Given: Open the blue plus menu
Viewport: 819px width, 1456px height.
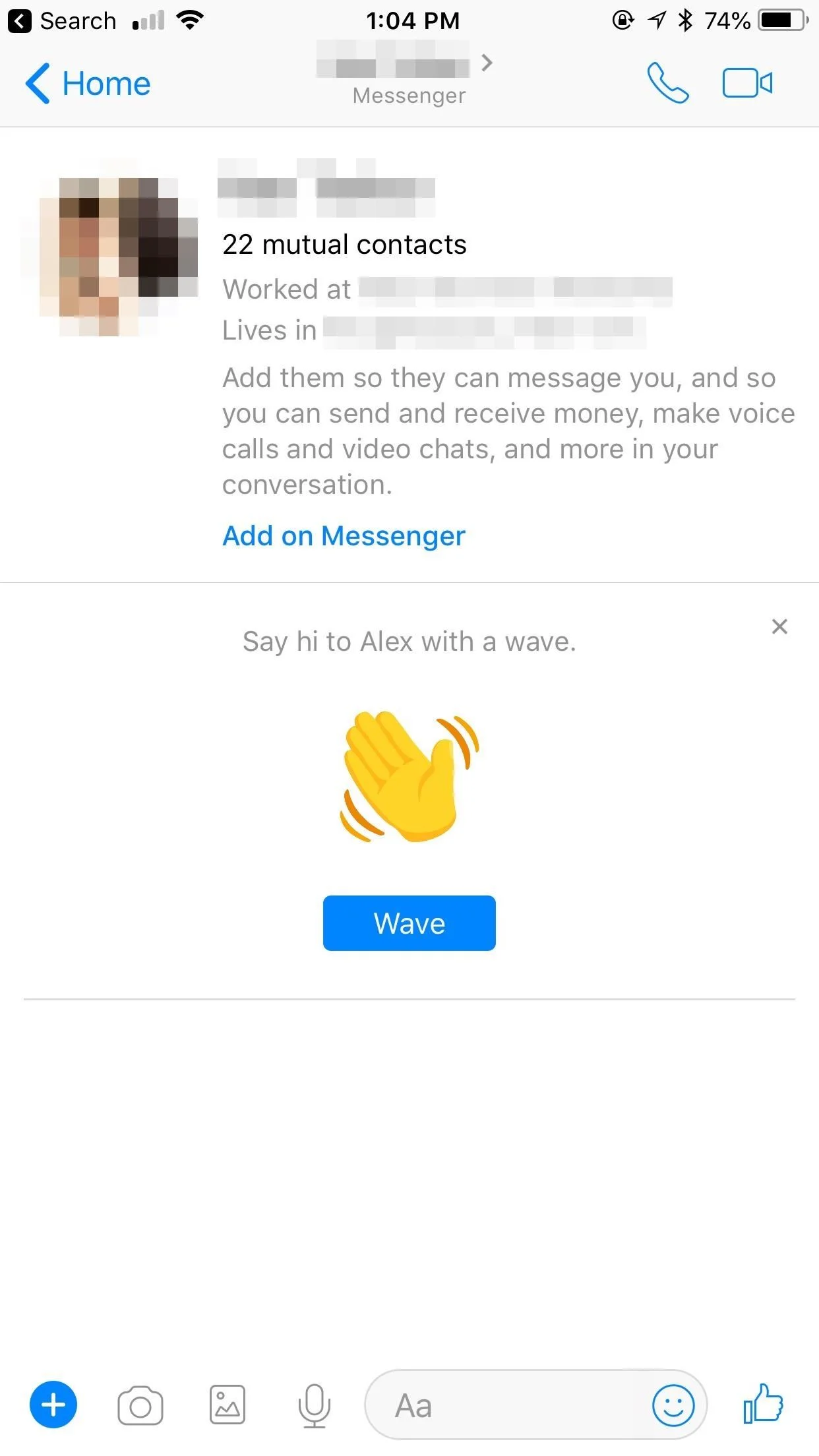Looking at the screenshot, I should click(x=53, y=1405).
